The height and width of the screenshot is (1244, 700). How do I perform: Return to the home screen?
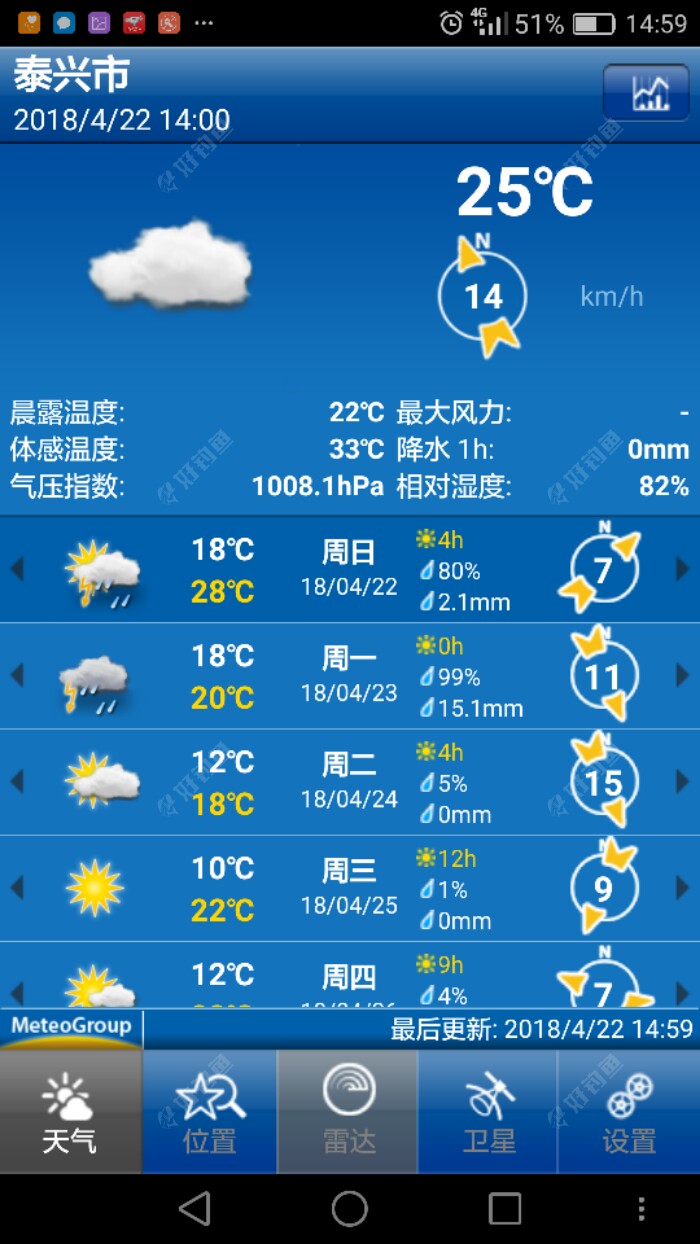[x=350, y=1209]
